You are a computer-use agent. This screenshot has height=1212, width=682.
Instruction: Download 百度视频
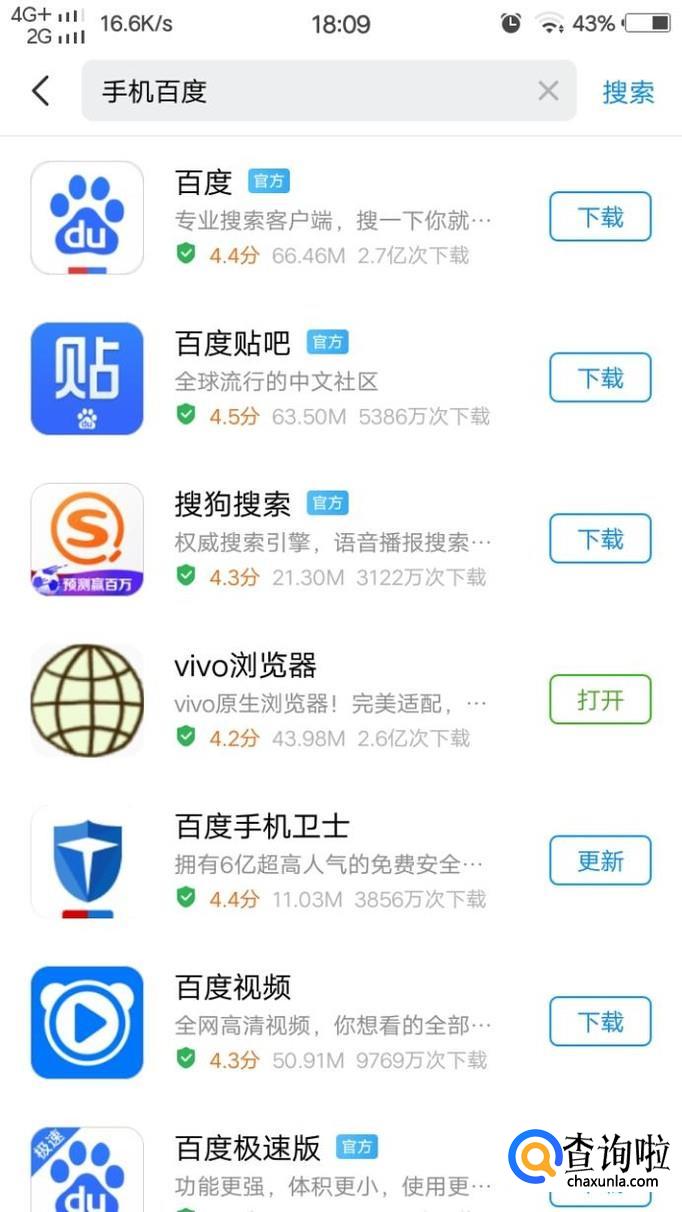click(600, 1022)
